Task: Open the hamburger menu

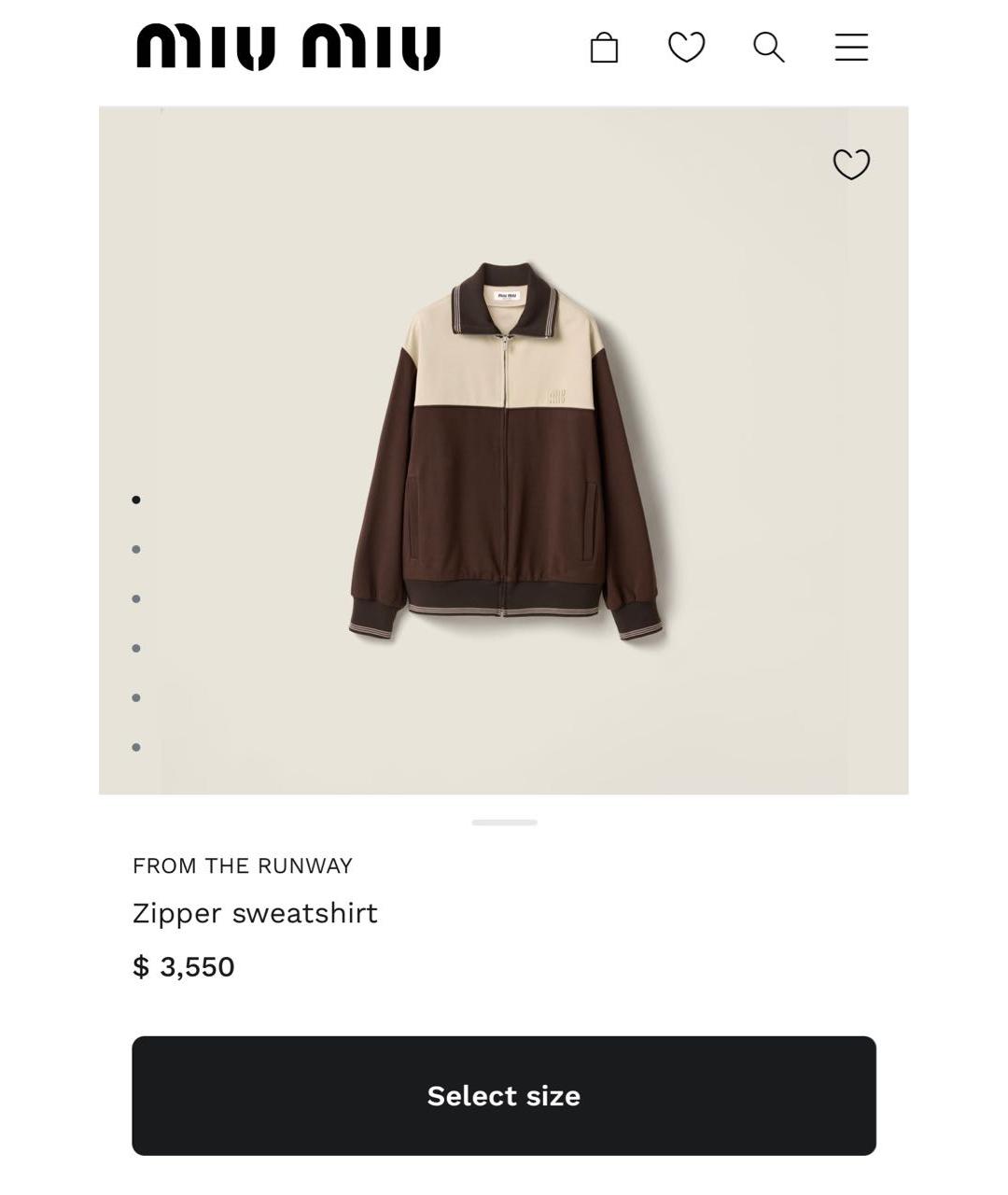Action: point(851,47)
